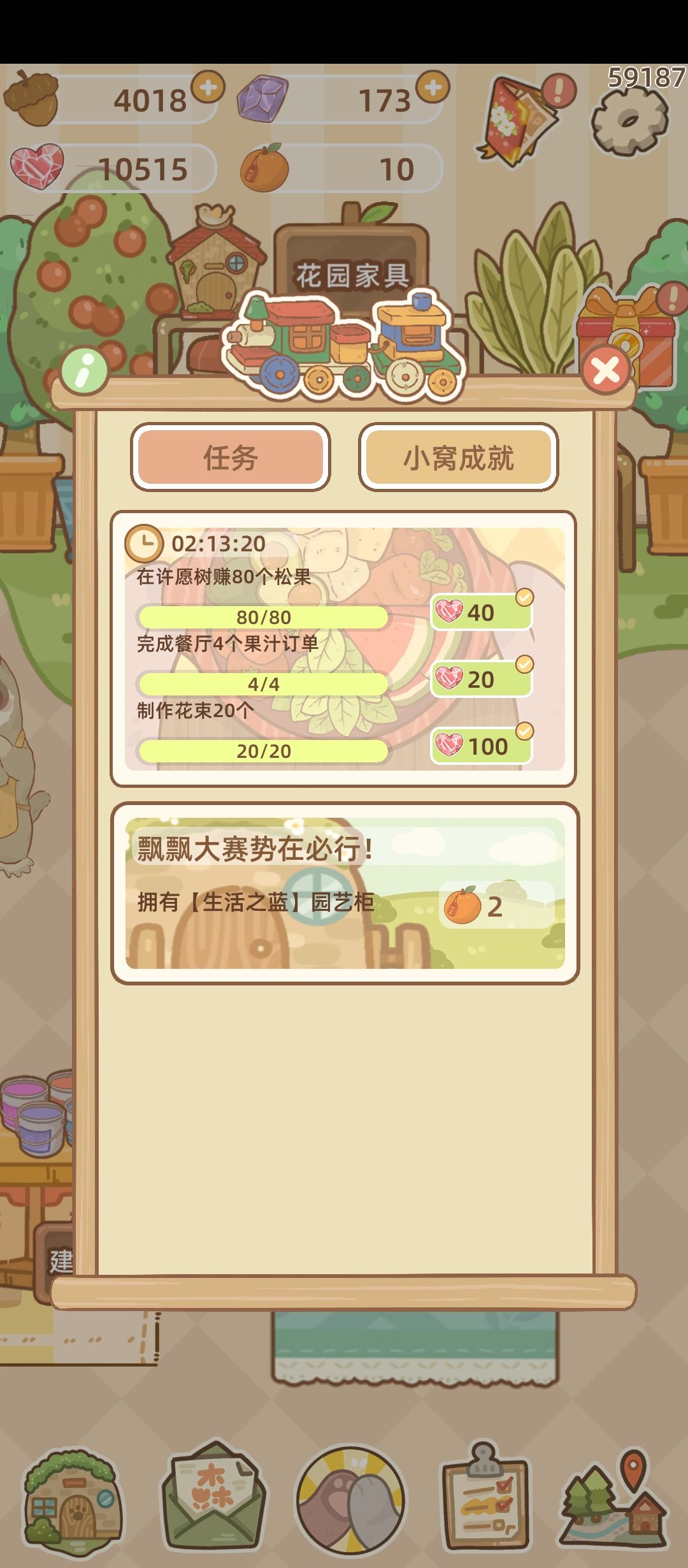Open the mail envelope
Screen dimensions: 688x1568
[x=214, y=1496]
